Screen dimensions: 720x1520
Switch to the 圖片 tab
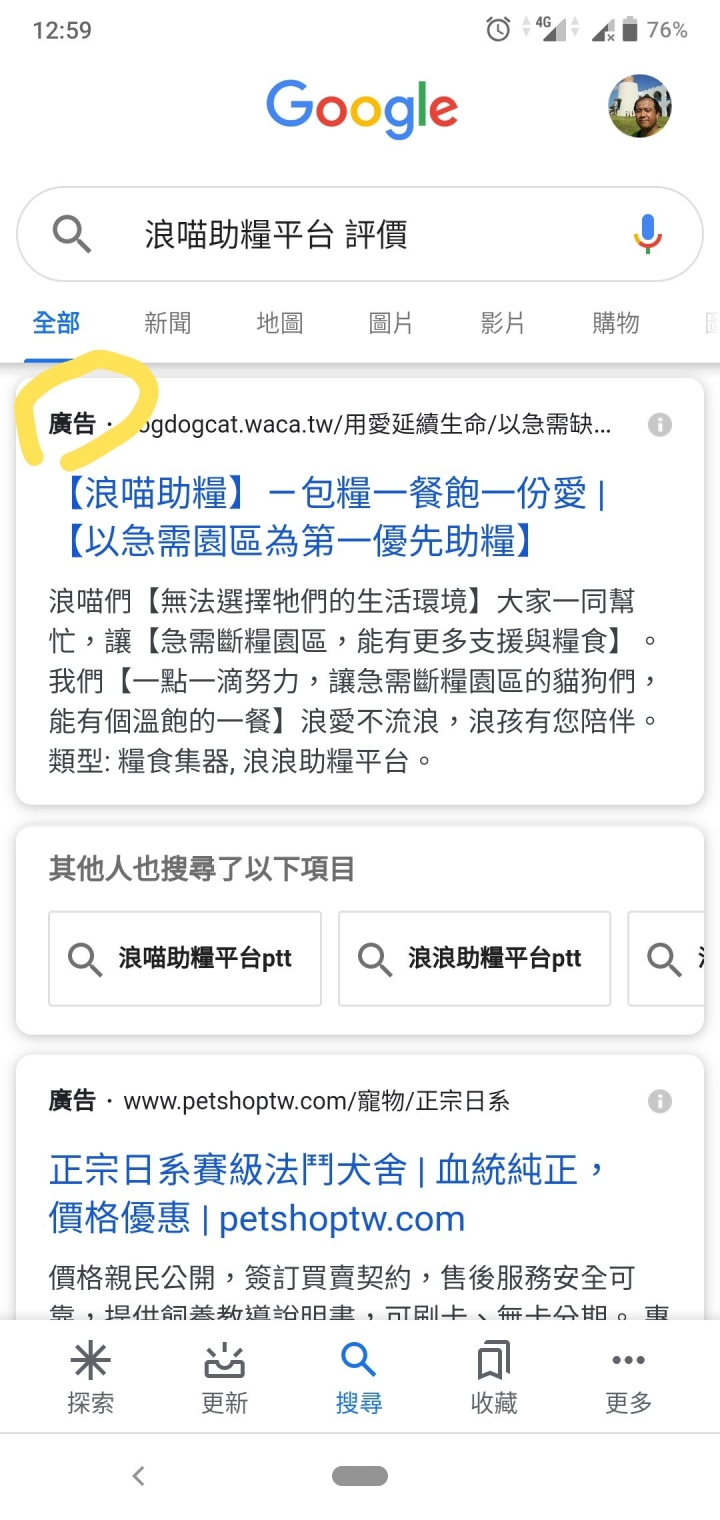391,323
